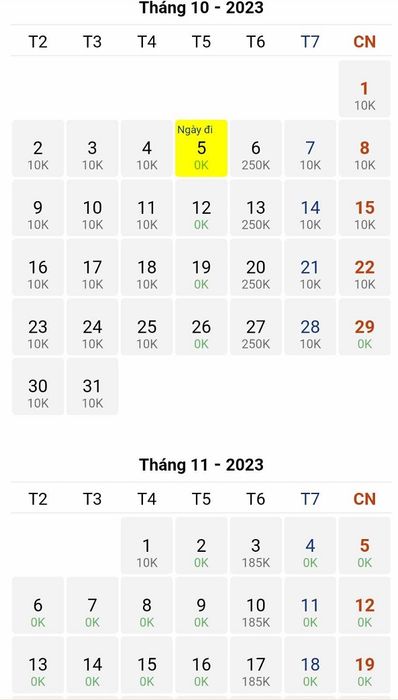Screen dimensions: 398x700
Task: Select November 1 with 10K fare
Action: 147,546
